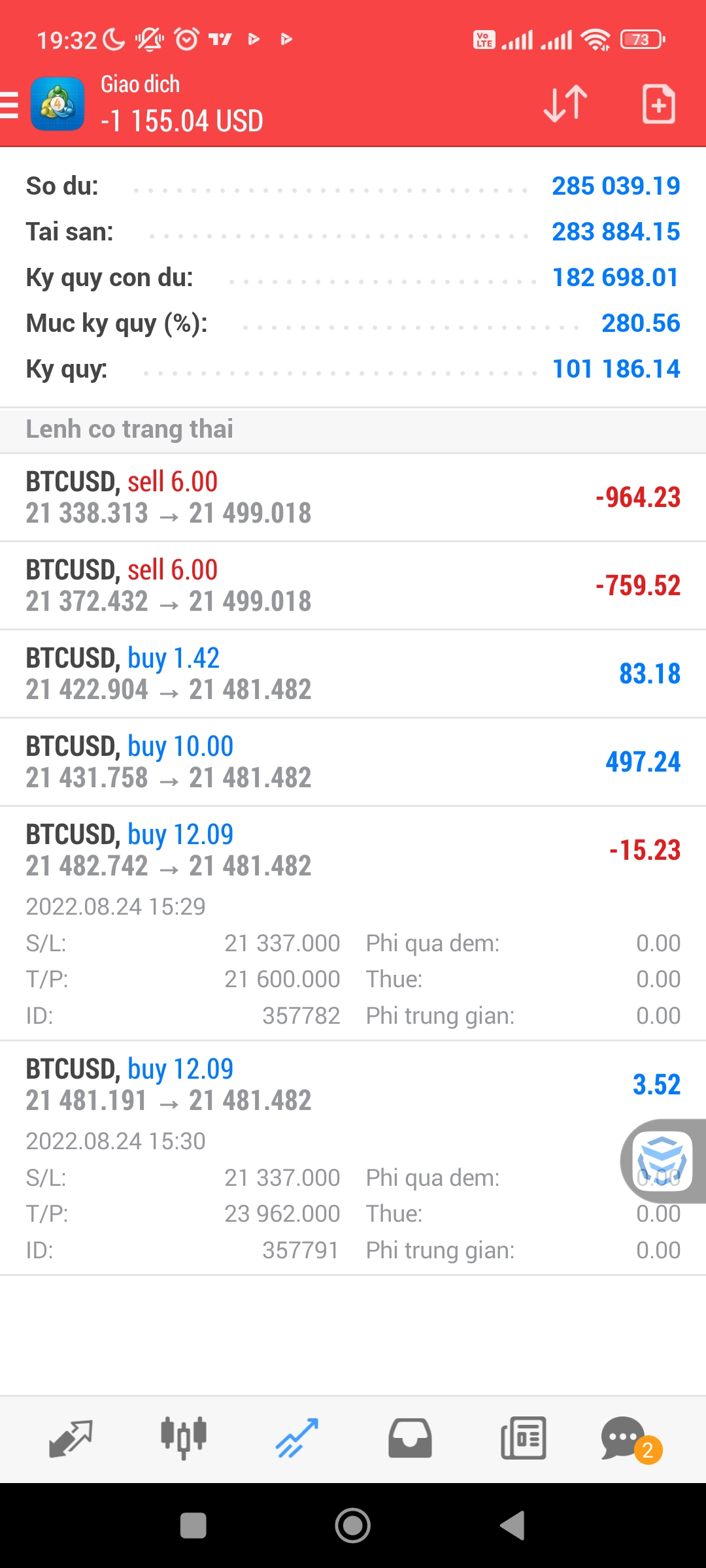Switch to the History tab
Image resolution: width=706 pixels, height=1568 pixels.
[x=410, y=1439]
